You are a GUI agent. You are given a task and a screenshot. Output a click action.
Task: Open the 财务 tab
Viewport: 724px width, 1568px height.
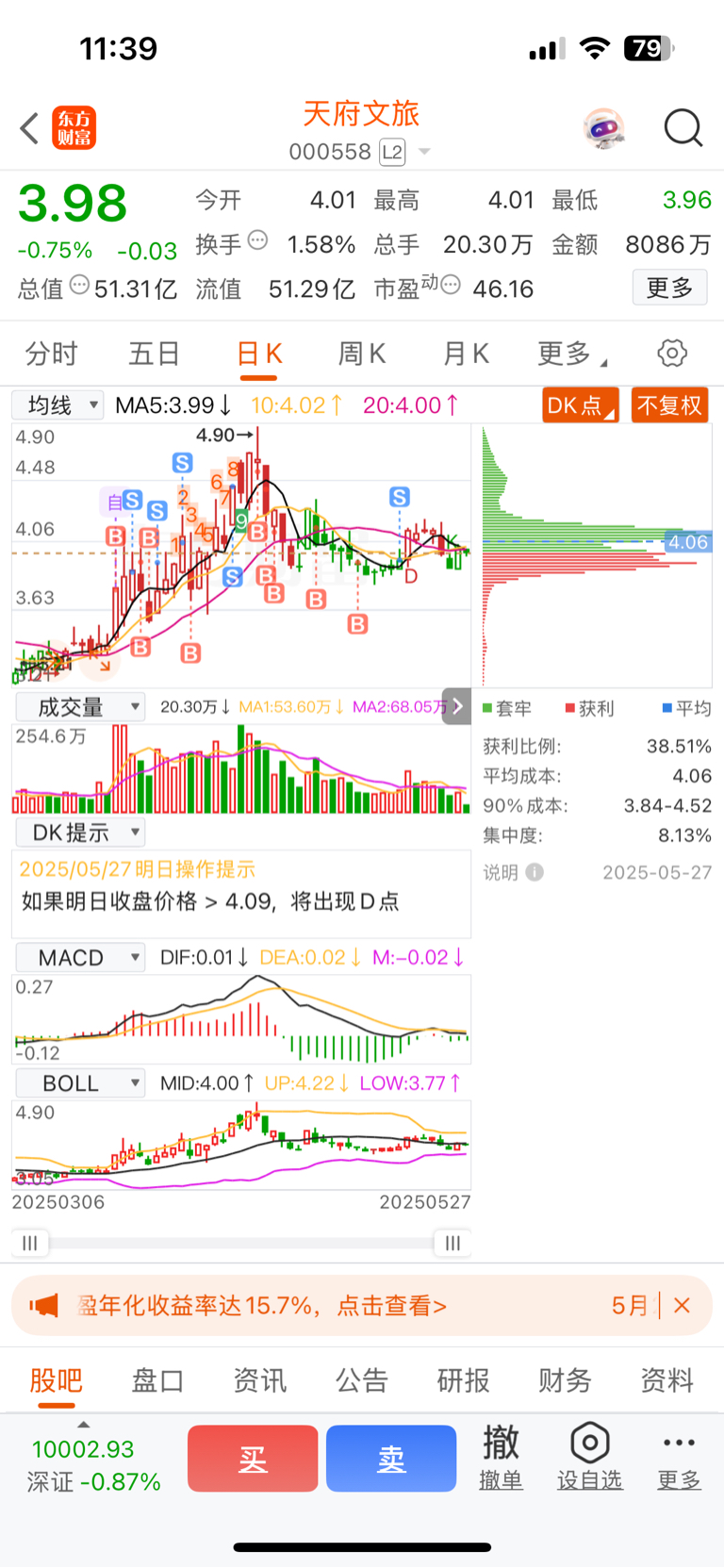(565, 1380)
